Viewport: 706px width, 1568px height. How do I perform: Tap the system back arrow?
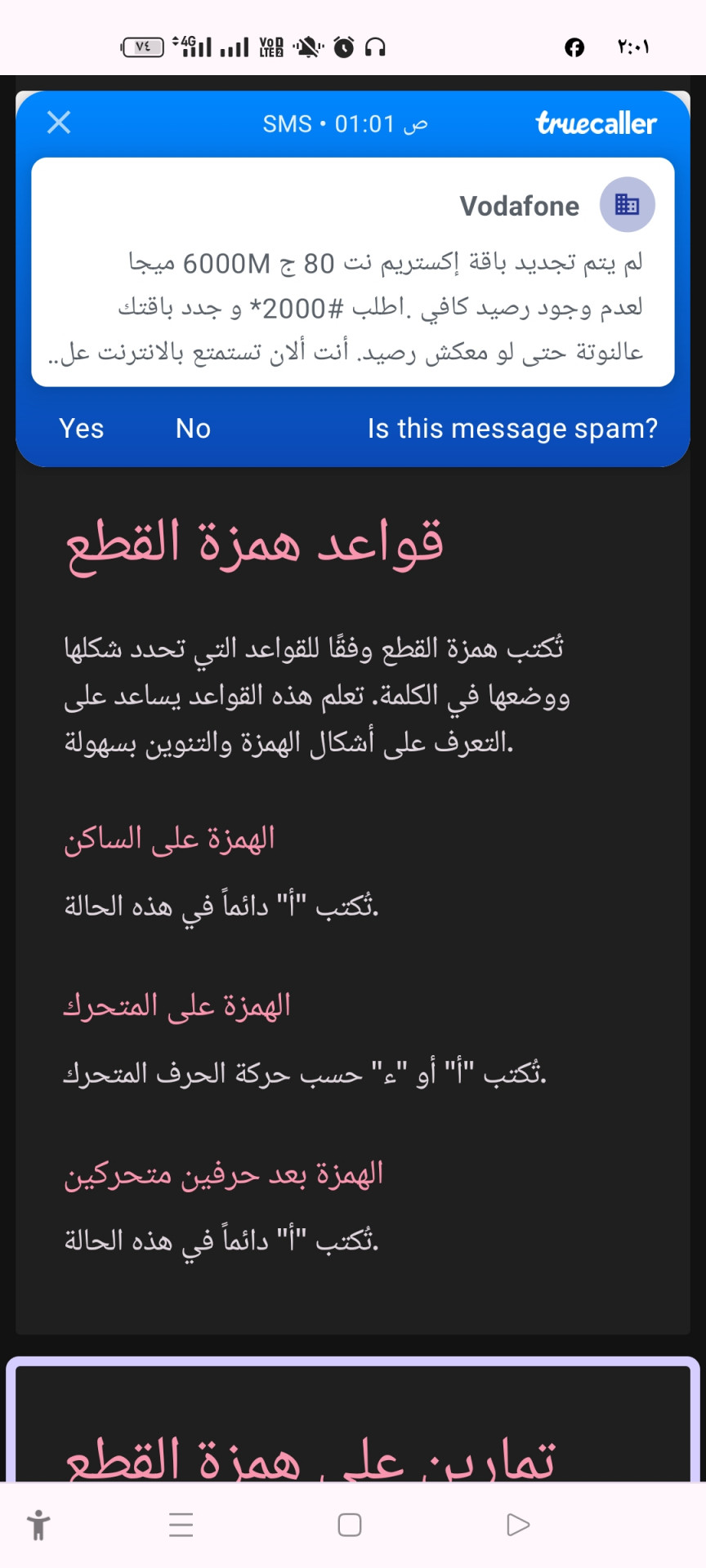click(x=518, y=1525)
